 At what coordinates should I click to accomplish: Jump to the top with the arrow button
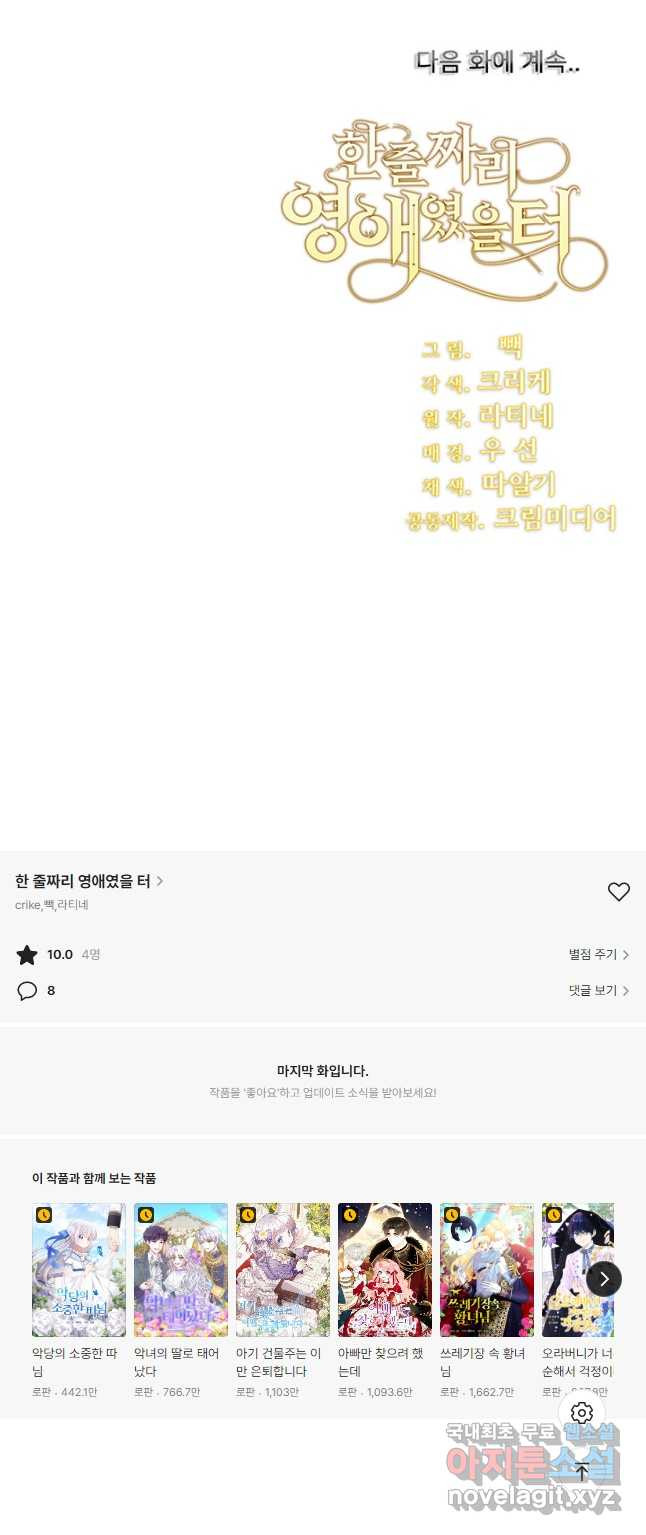pos(582,1471)
